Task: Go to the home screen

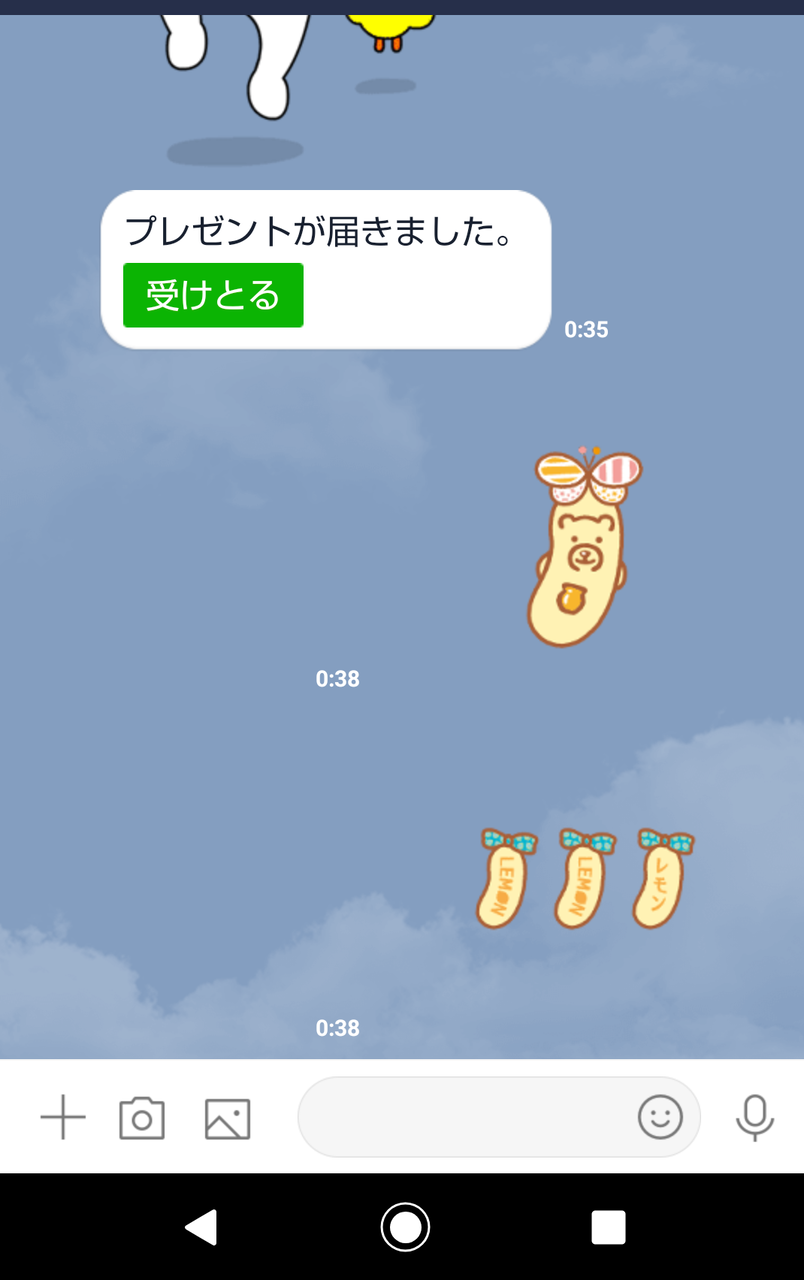Action: (405, 1227)
